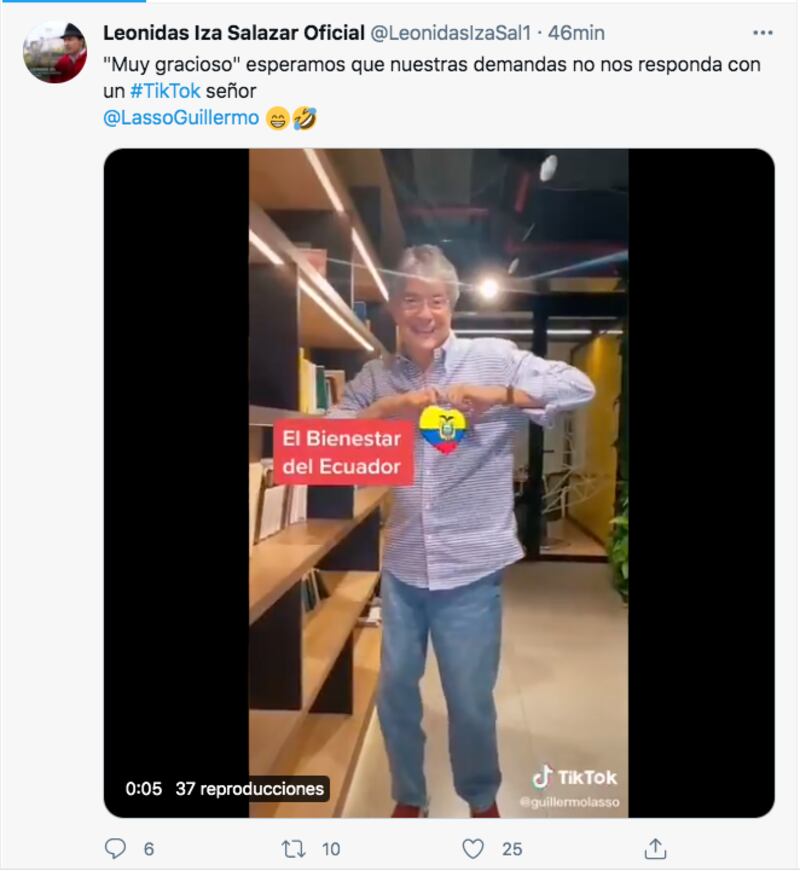Open Leonidas Iza Salazar Oficial's name link
Image resolution: width=800 pixels, height=871 pixels.
pyautogui.click(x=233, y=33)
